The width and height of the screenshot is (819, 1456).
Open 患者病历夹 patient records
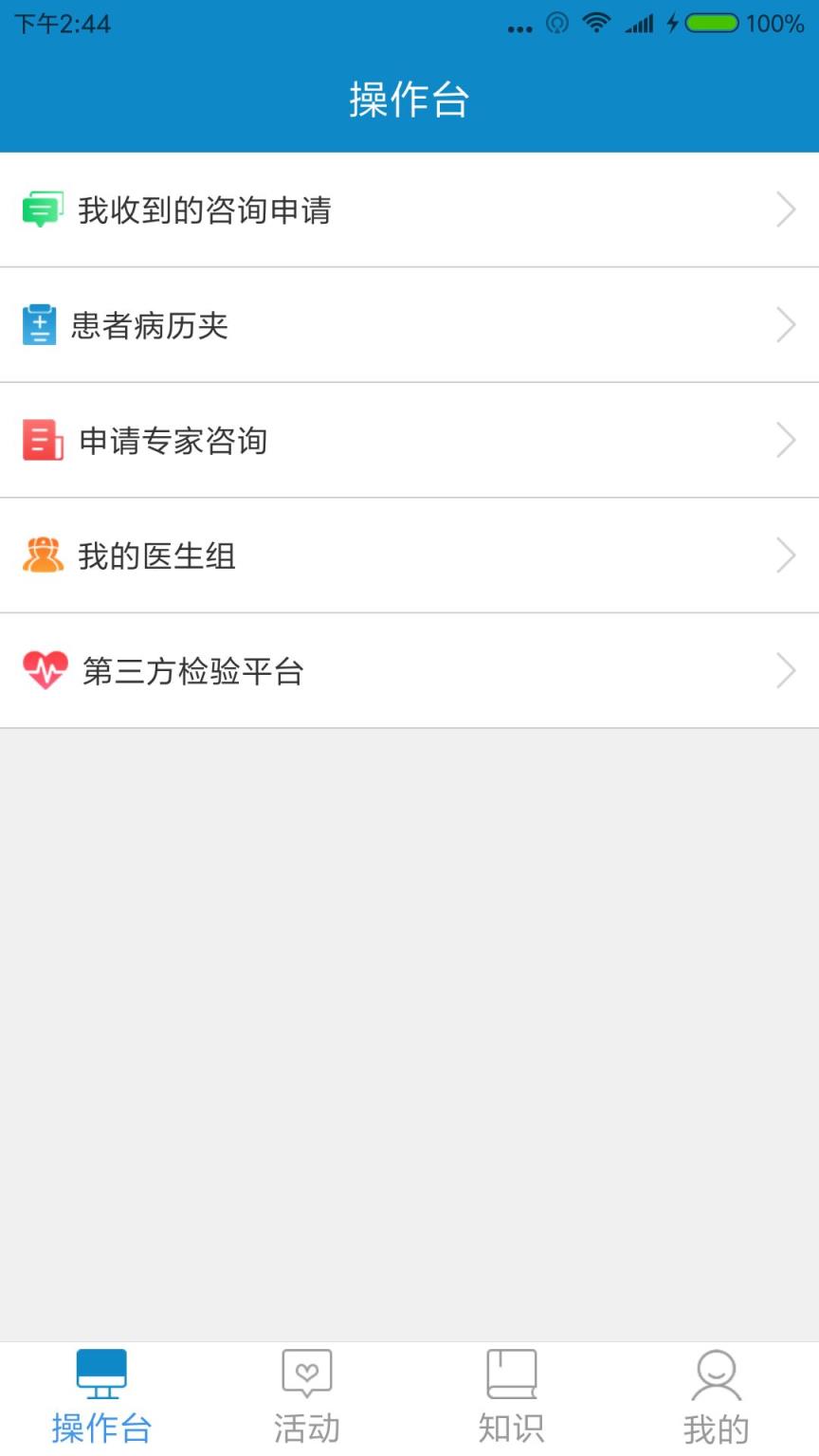coord(409,325)
